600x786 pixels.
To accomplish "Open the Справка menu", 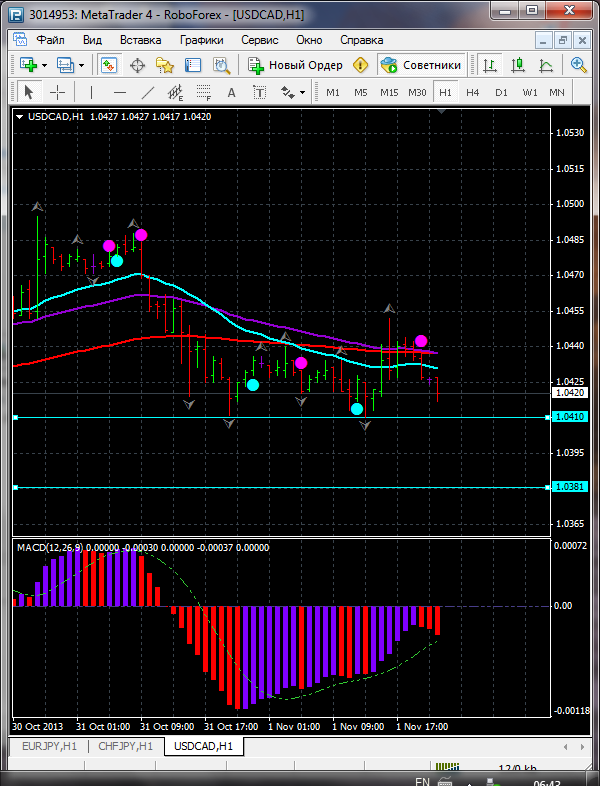I will coord(361,40).
